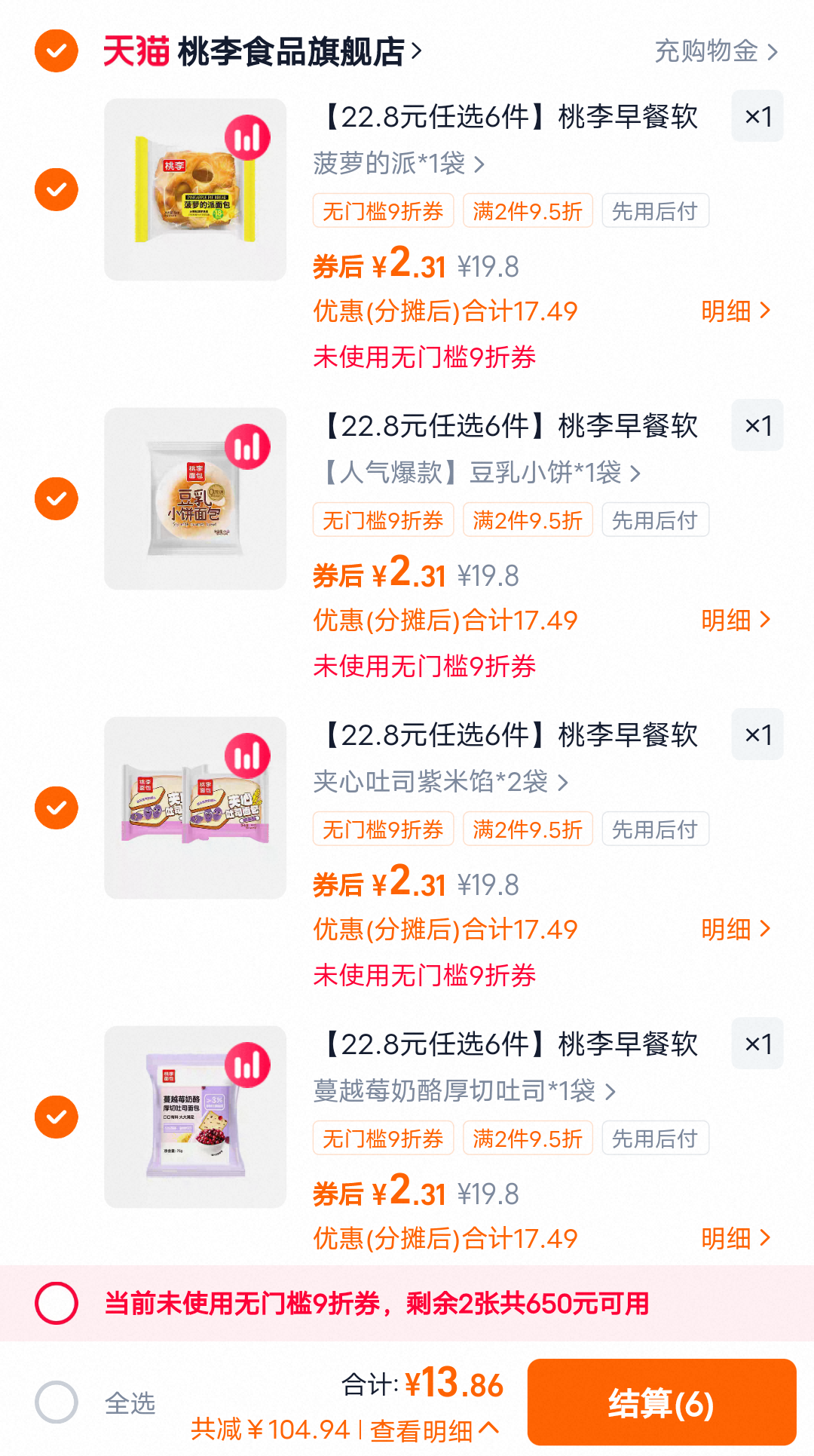The width and height of the screenshot is (814, 1456).
Task: Click the 先用后付 tag on first item
Action: coord(655,210)
